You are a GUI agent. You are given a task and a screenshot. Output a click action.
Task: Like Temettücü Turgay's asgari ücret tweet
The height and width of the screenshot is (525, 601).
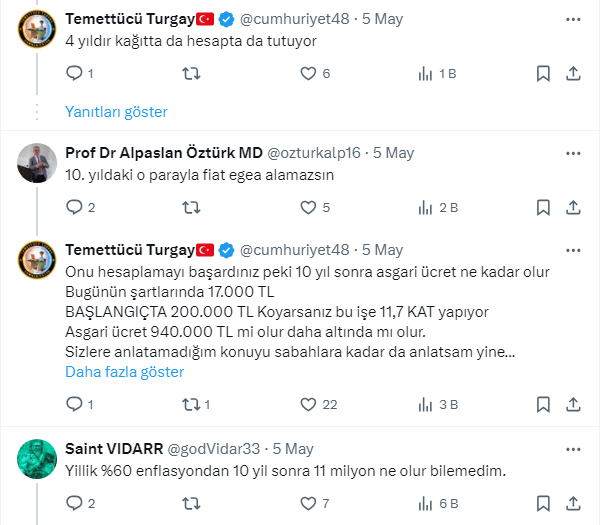pyautogui.click(x=308, y=404)
